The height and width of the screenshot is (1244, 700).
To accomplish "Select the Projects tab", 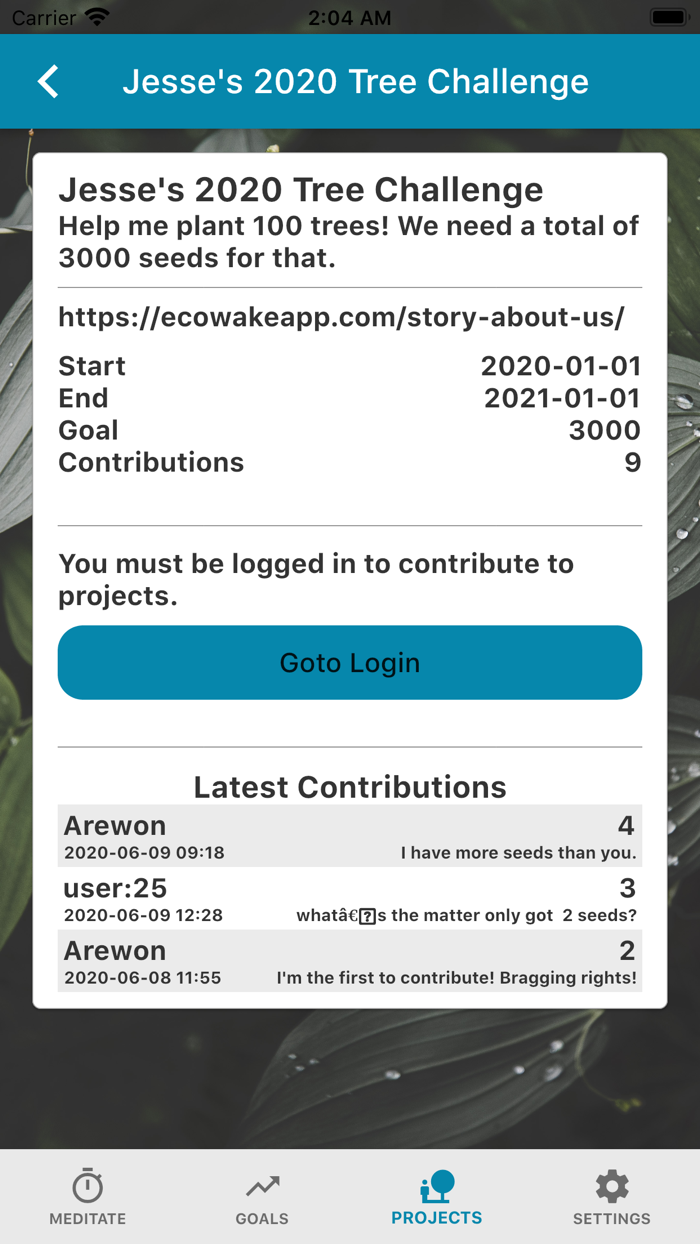I will click(x=437, y=1196).
